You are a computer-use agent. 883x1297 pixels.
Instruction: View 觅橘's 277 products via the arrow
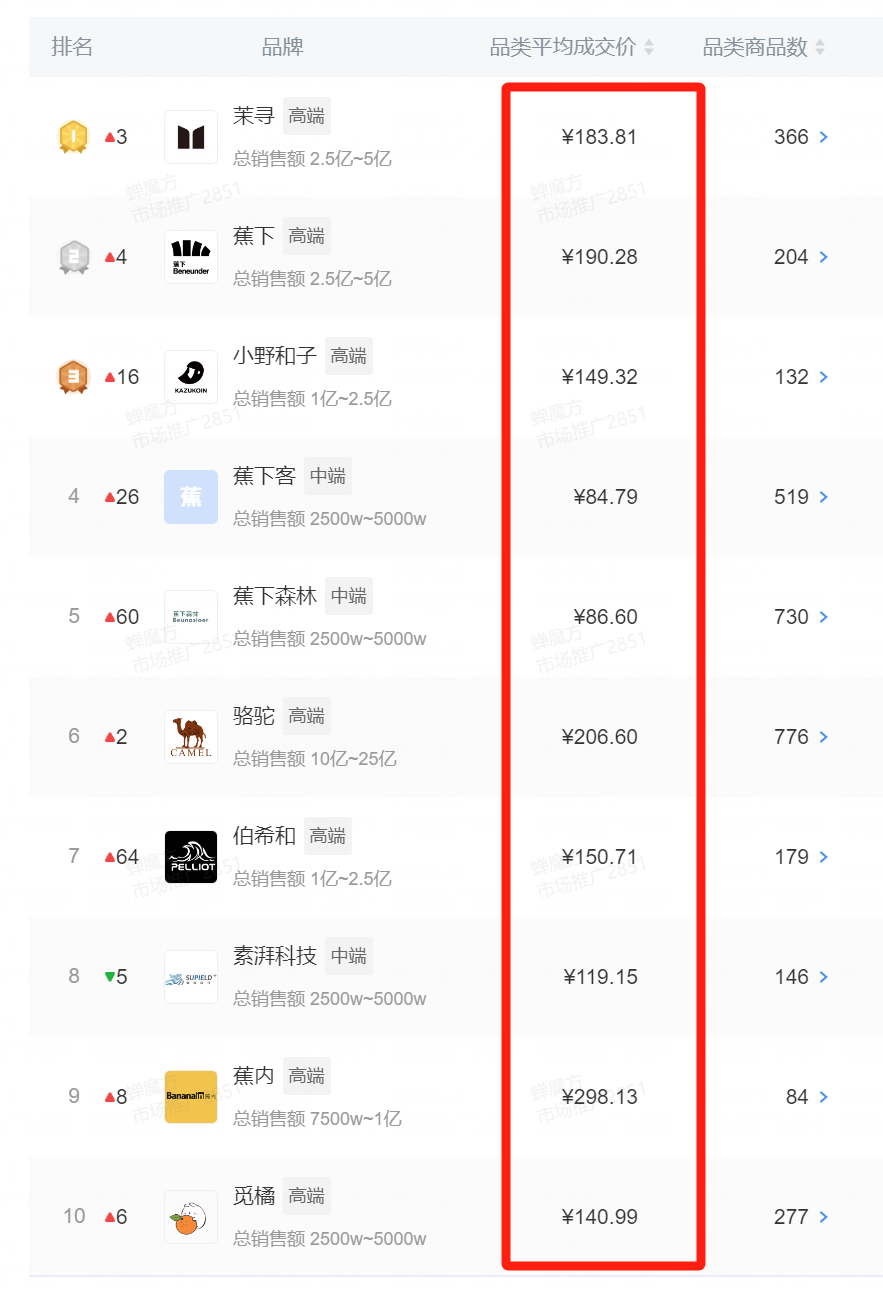(x=824, y=1217)
